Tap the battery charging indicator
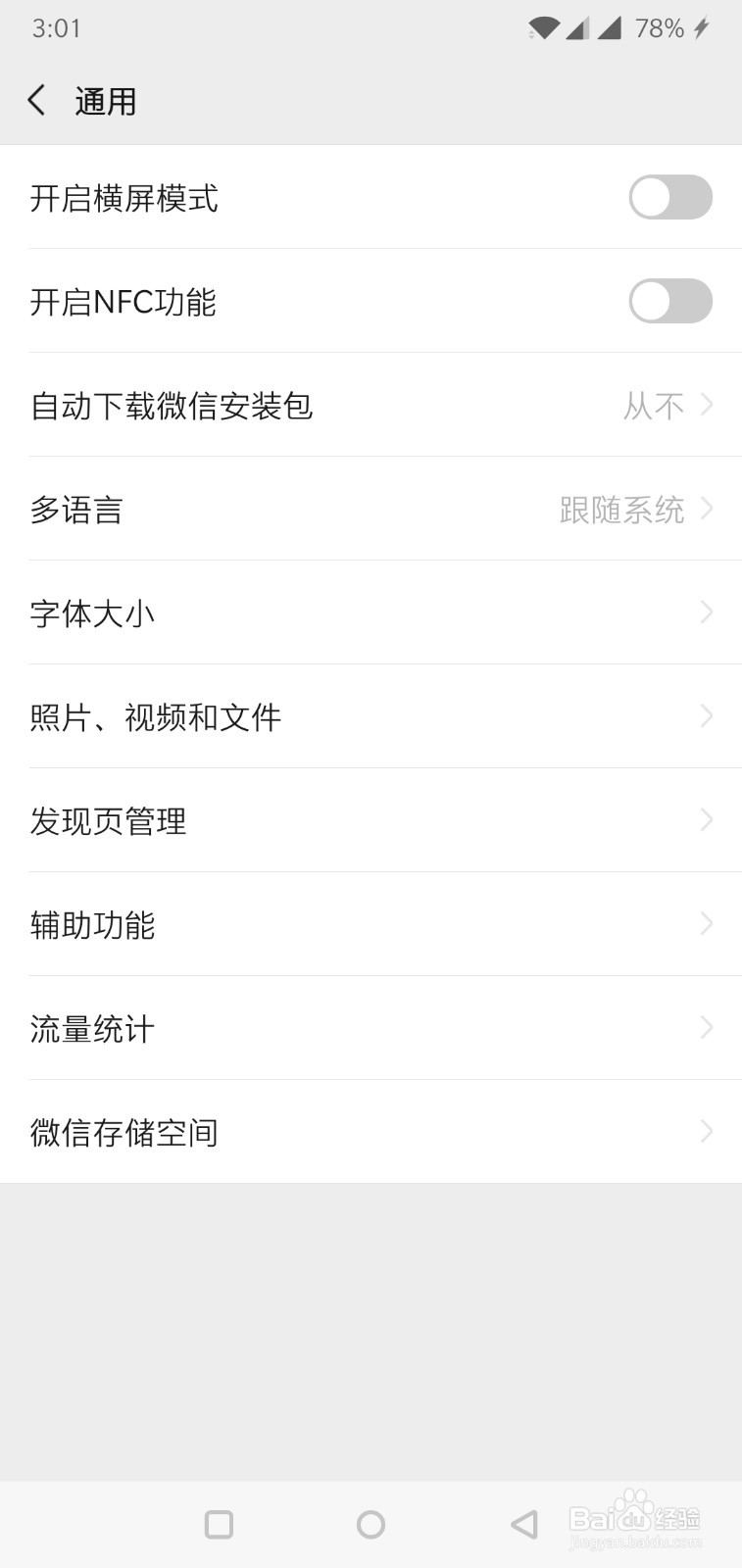742x1568 pixels. point(698,27)
